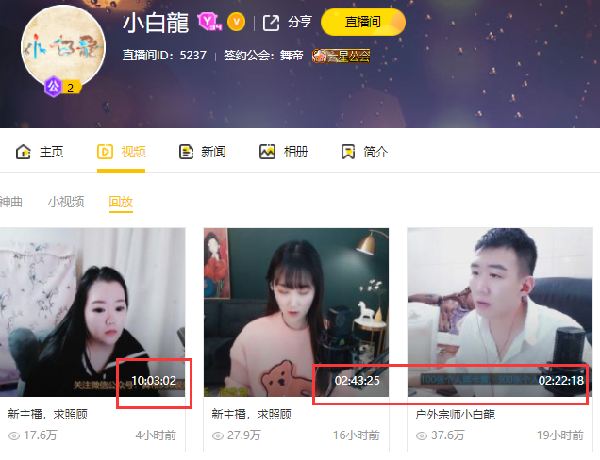
Task: Open the 相册 album tab
Action: tap(283, 152)
